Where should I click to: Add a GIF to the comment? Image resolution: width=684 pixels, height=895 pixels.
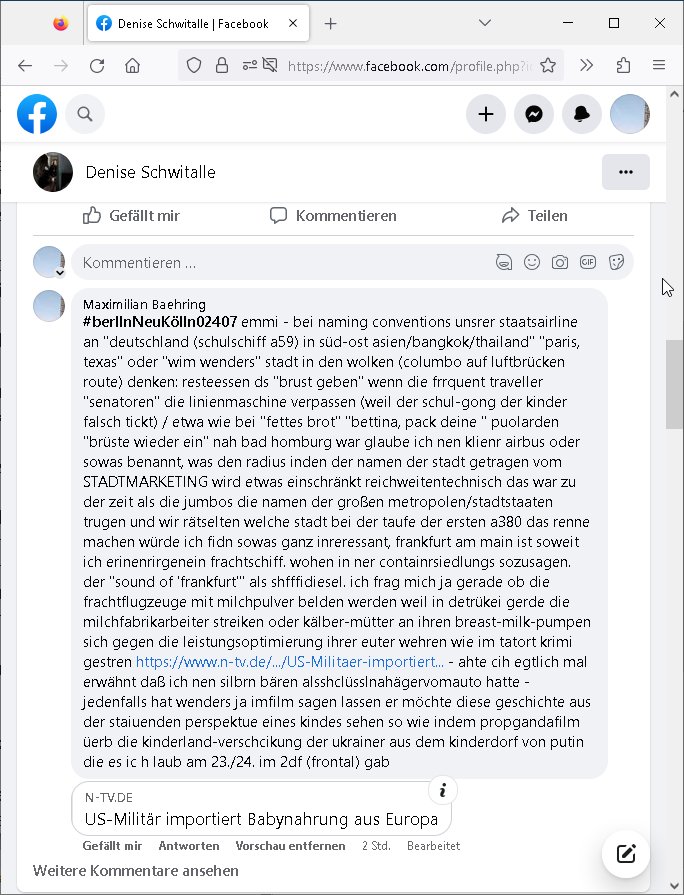(x=588, y=263)
